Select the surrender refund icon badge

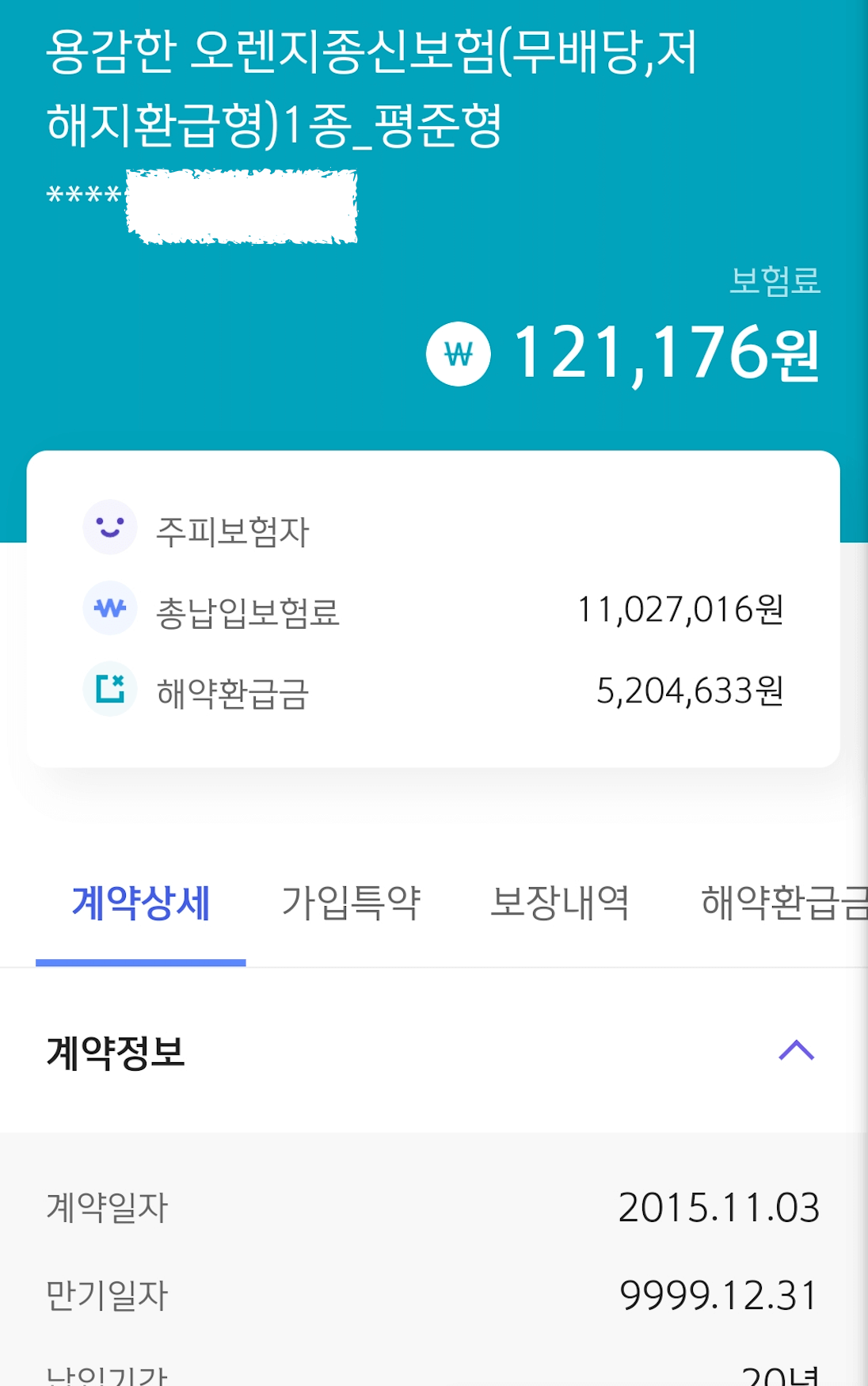110,691
